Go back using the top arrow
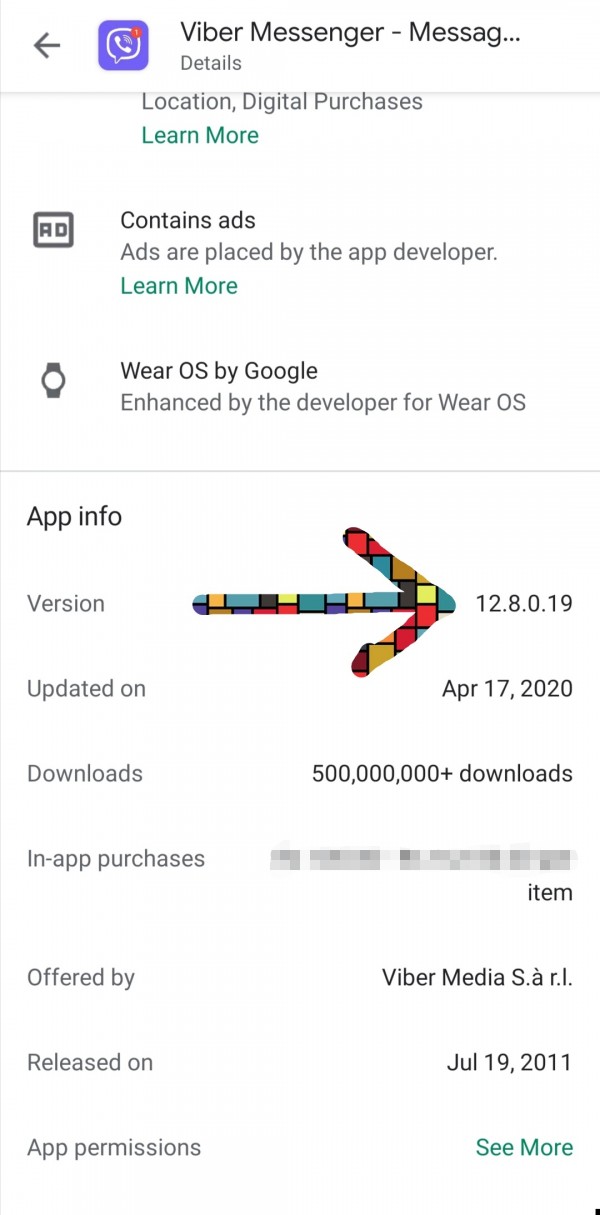The width and height of the screenshot is (600, 1215). (x=47, y=46)
